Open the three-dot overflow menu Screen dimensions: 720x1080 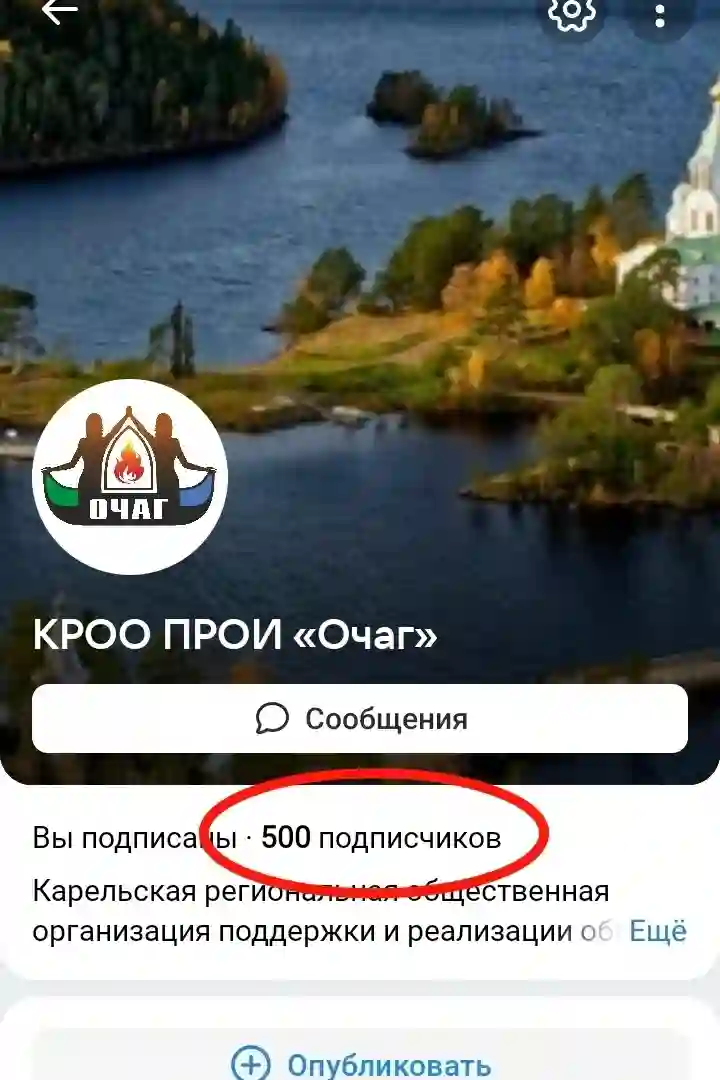[x=660, y=14]
